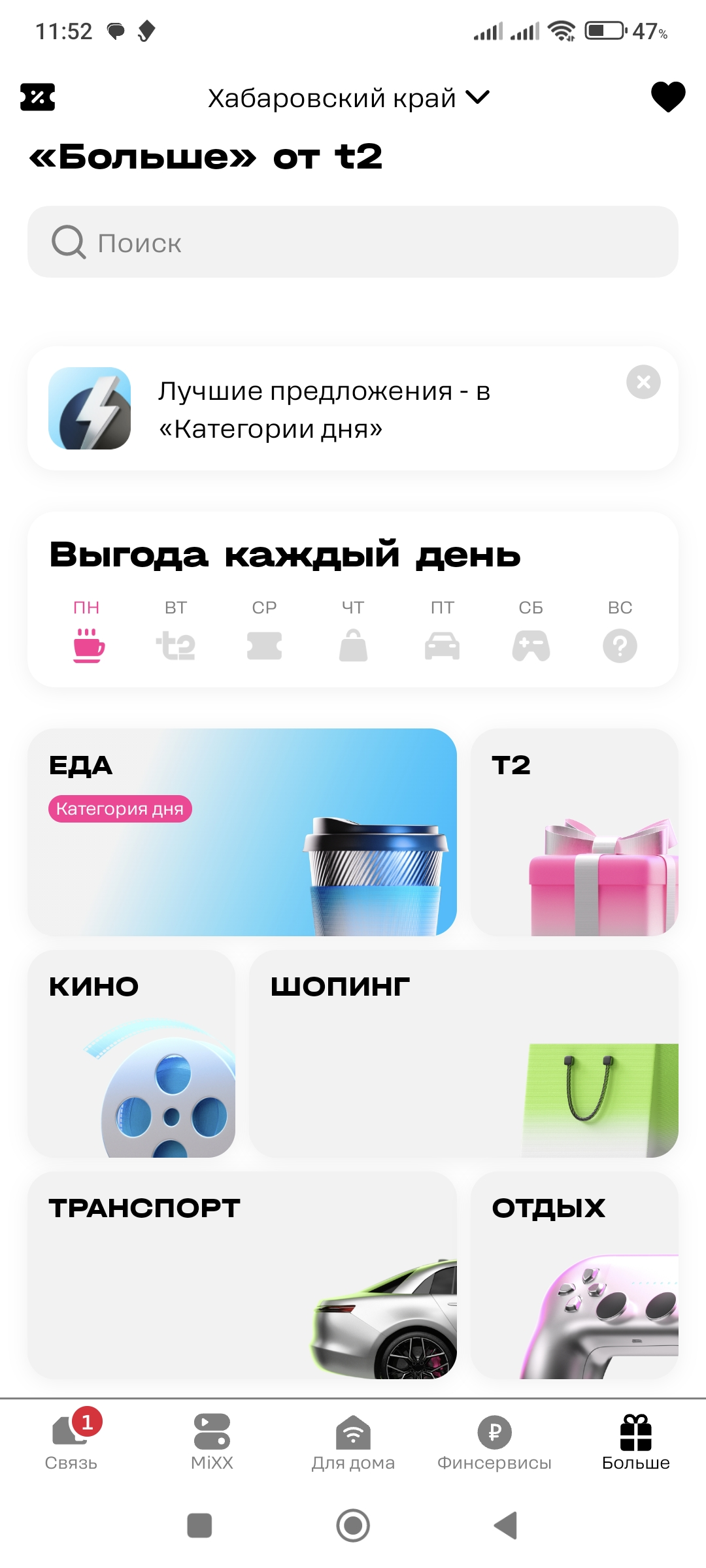Open the ШОПИНГ category card

(x=463, y=1054)
